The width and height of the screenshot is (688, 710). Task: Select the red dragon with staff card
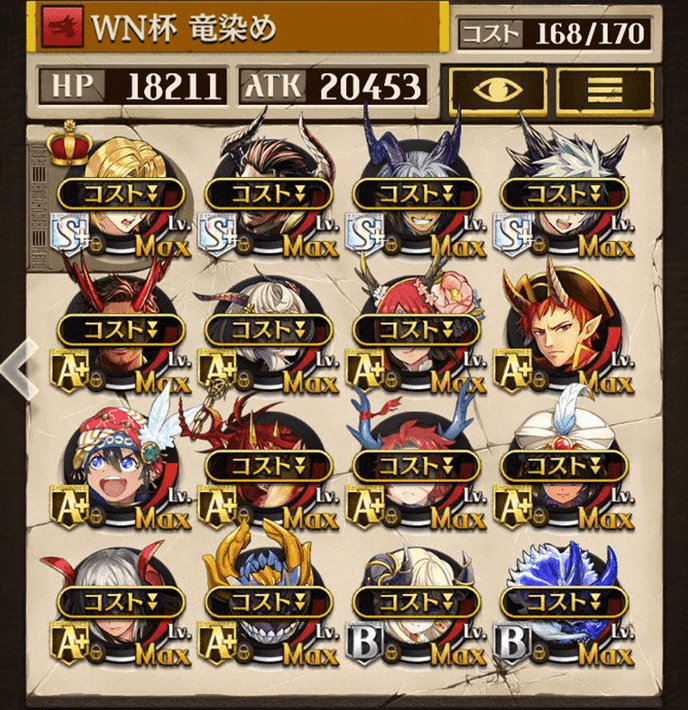pos(265,460)
